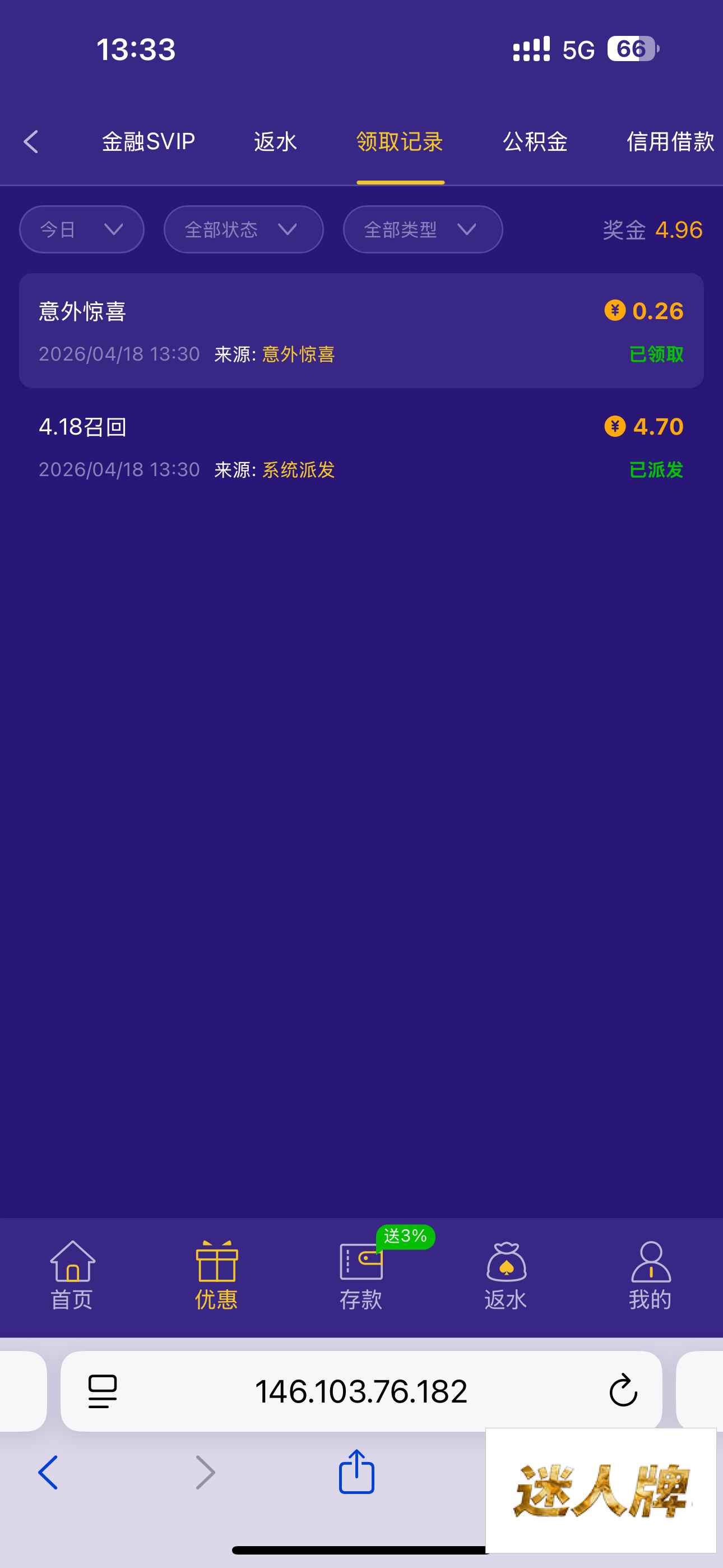The height and width of the screenshot is (1568, 723).
Task: Switch to the 金融SVIP tab
Action: coord(148,142)
